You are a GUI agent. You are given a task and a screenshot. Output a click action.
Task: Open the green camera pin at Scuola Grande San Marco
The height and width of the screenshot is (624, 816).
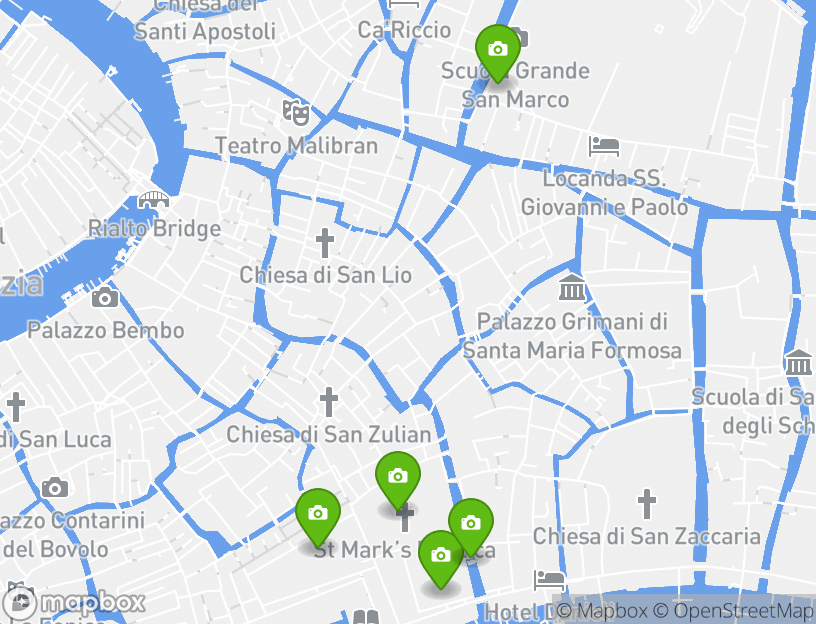pos(497,50)
